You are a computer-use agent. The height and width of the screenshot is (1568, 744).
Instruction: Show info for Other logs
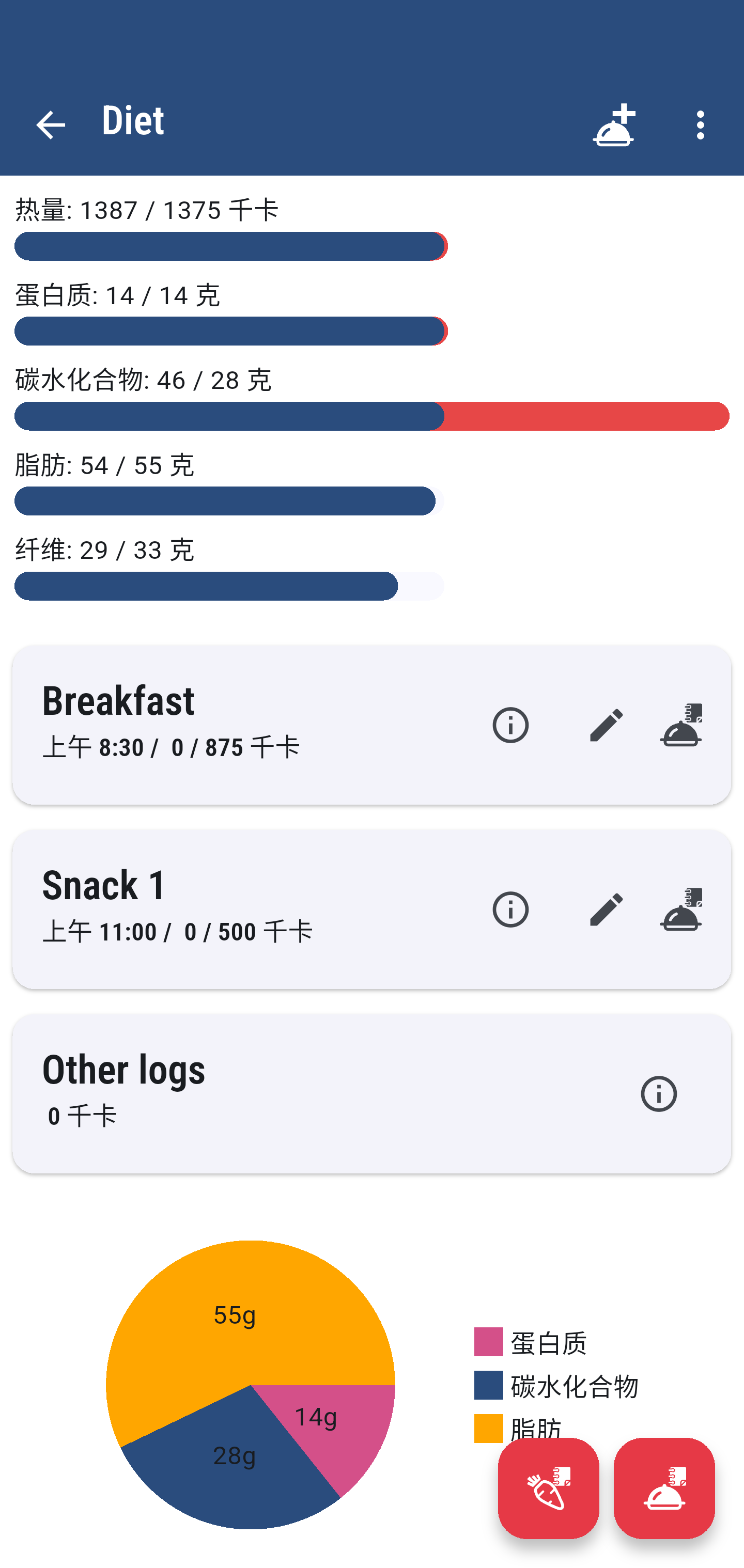(x=659, y=1094)
